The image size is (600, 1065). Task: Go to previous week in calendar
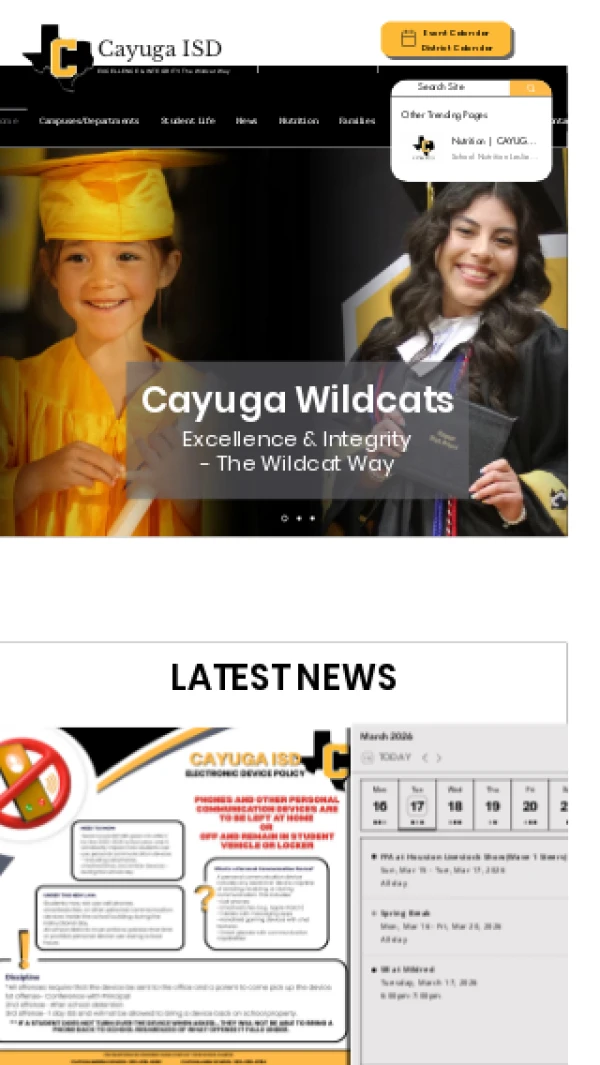coord(424,758)
